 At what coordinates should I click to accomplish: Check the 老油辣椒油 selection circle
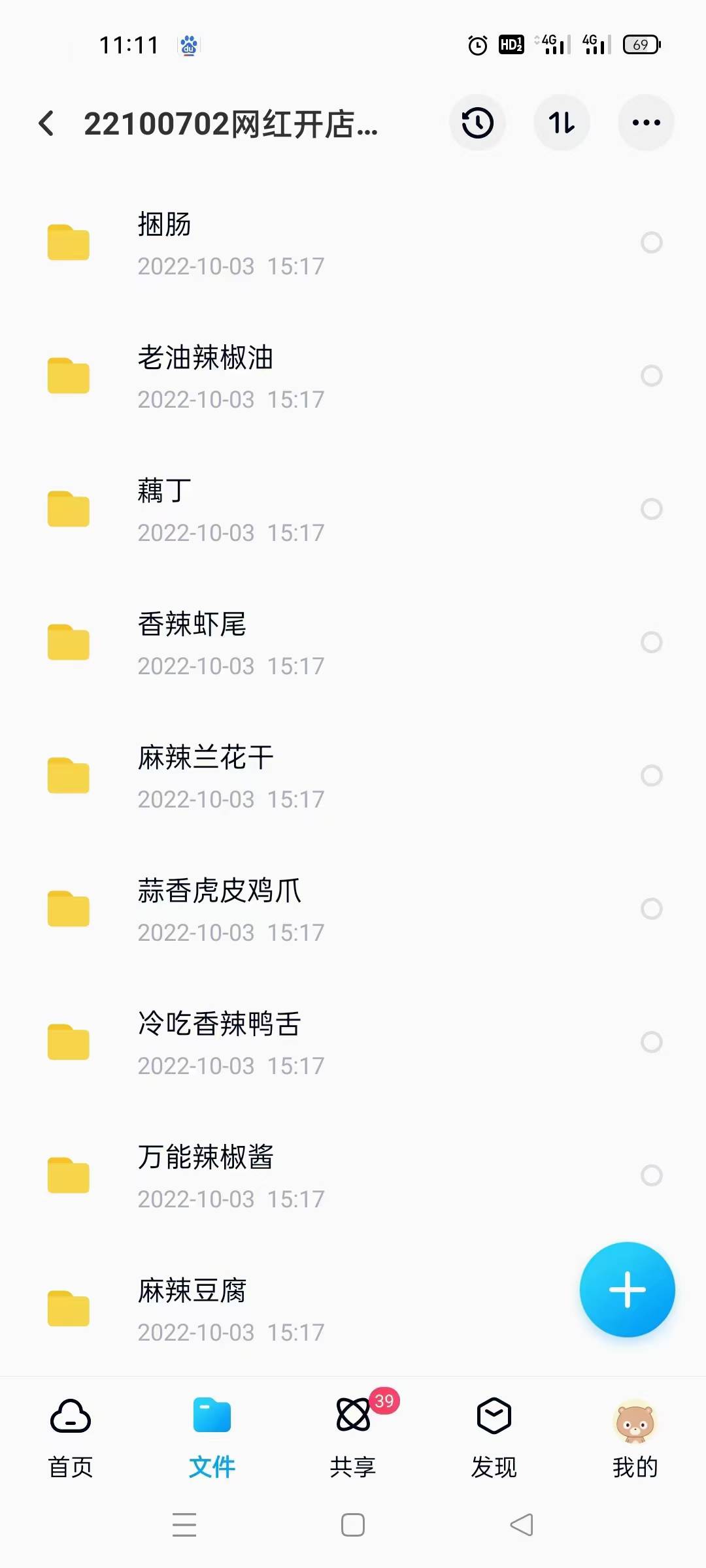pyautogui.click(x=650, y=376)
